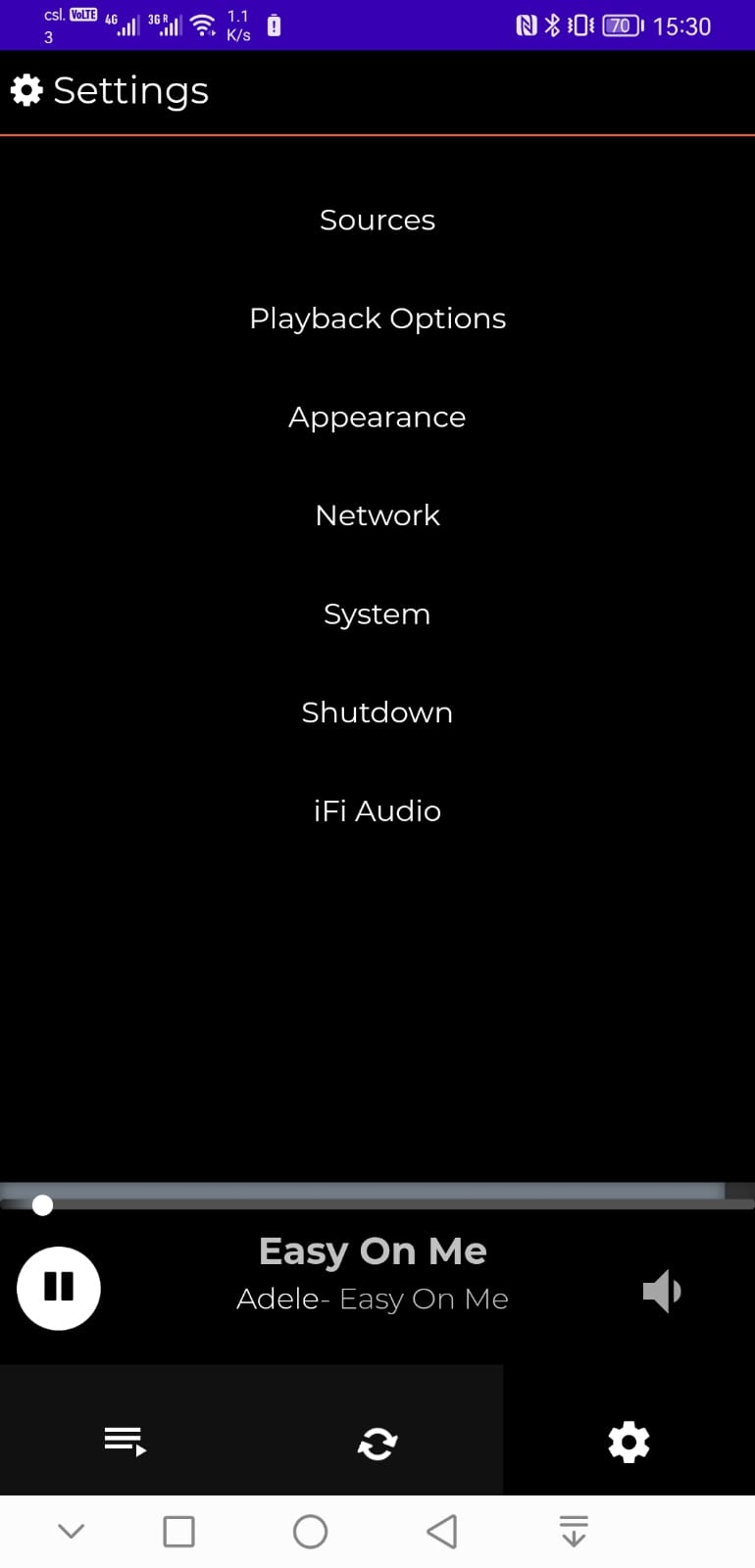Open the System settings
Viewport: 755px width, 1568px height.
point(377,614)
